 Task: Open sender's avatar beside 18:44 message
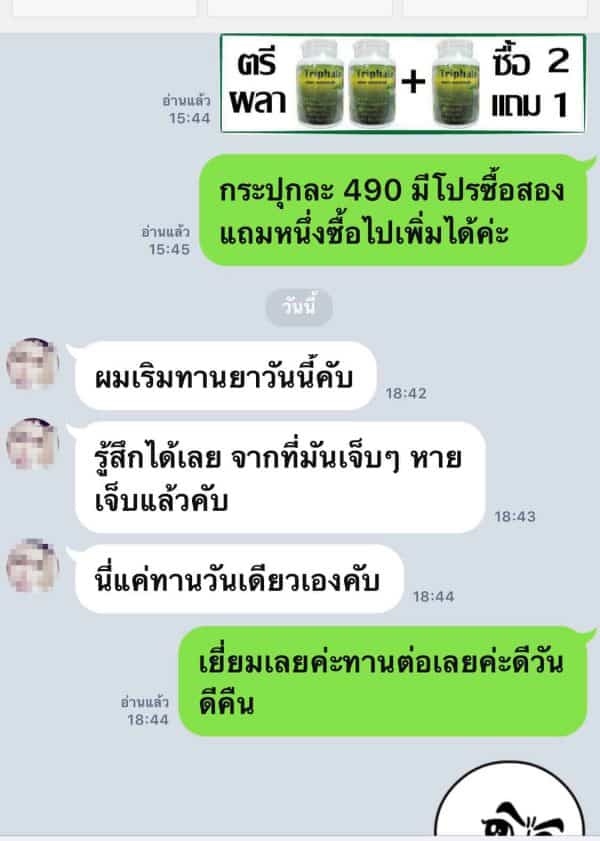coord(33,567)
